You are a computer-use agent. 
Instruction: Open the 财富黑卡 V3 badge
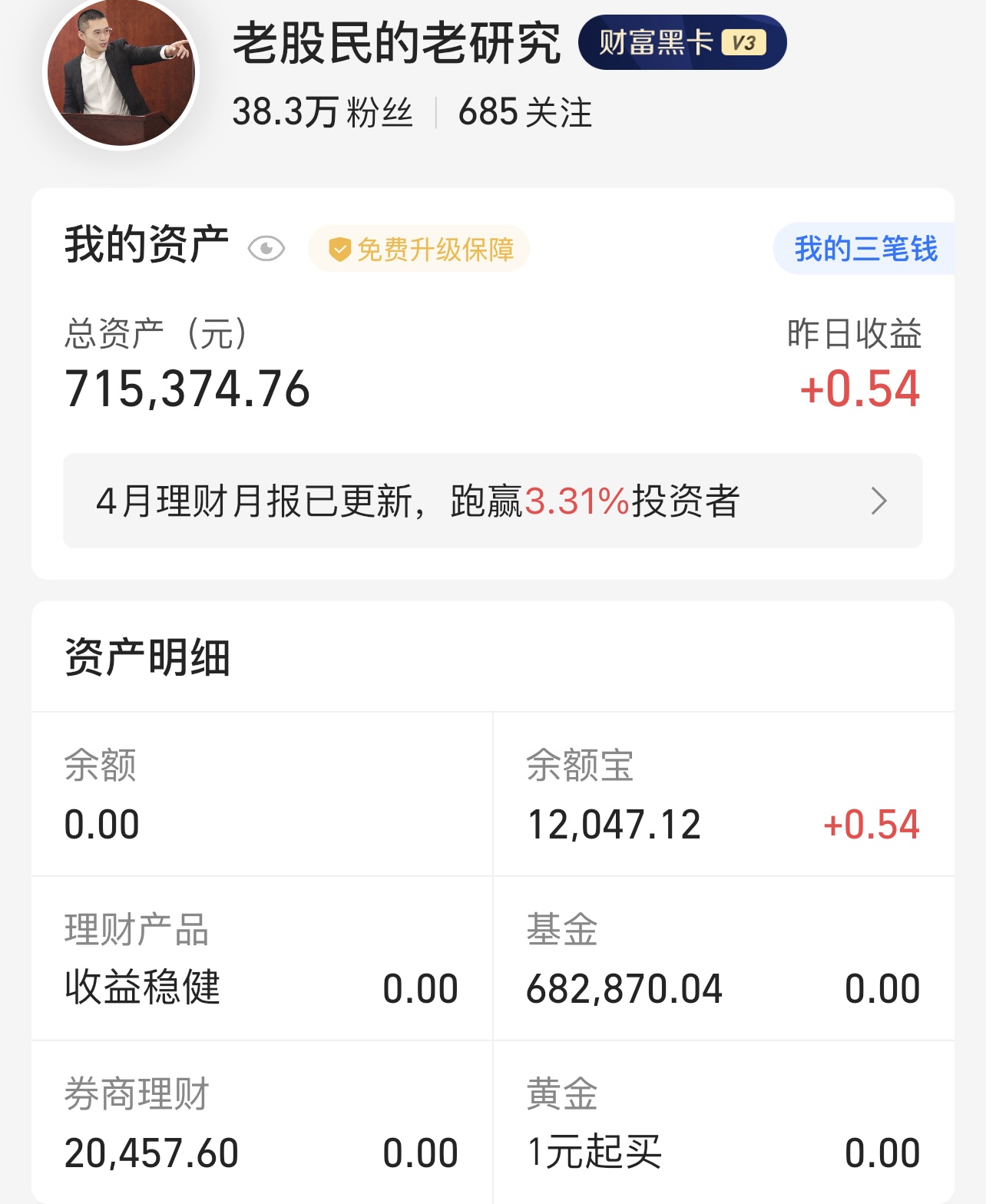pyautogui.click(x=682, y=43)
